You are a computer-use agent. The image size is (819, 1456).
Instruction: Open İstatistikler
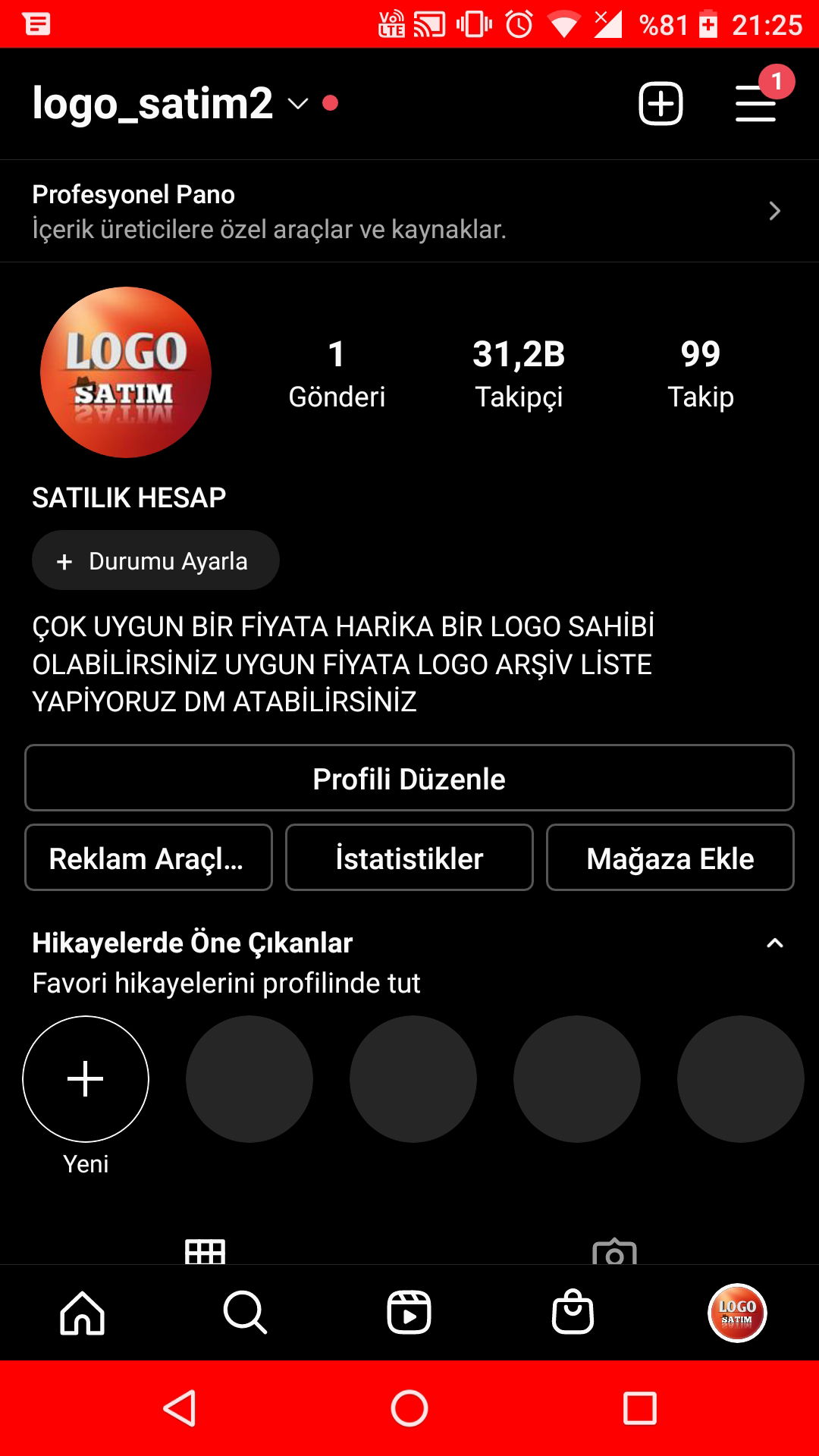point(409,858)
